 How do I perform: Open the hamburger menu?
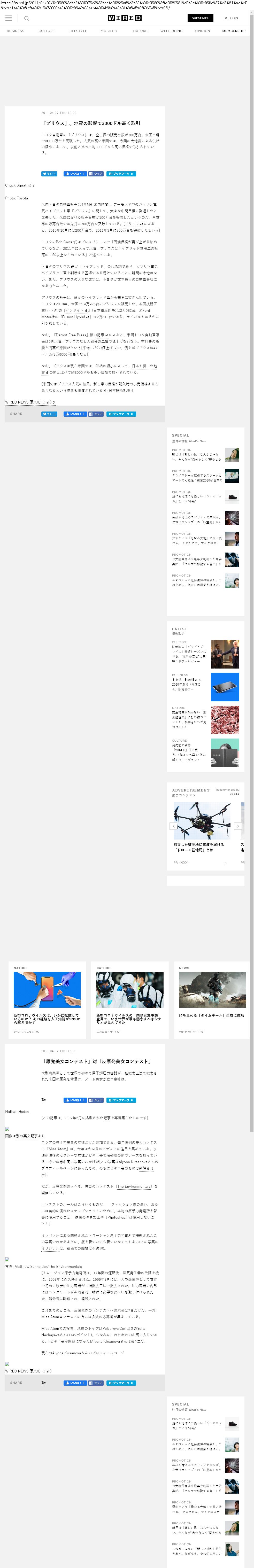(x=9, y=18)
